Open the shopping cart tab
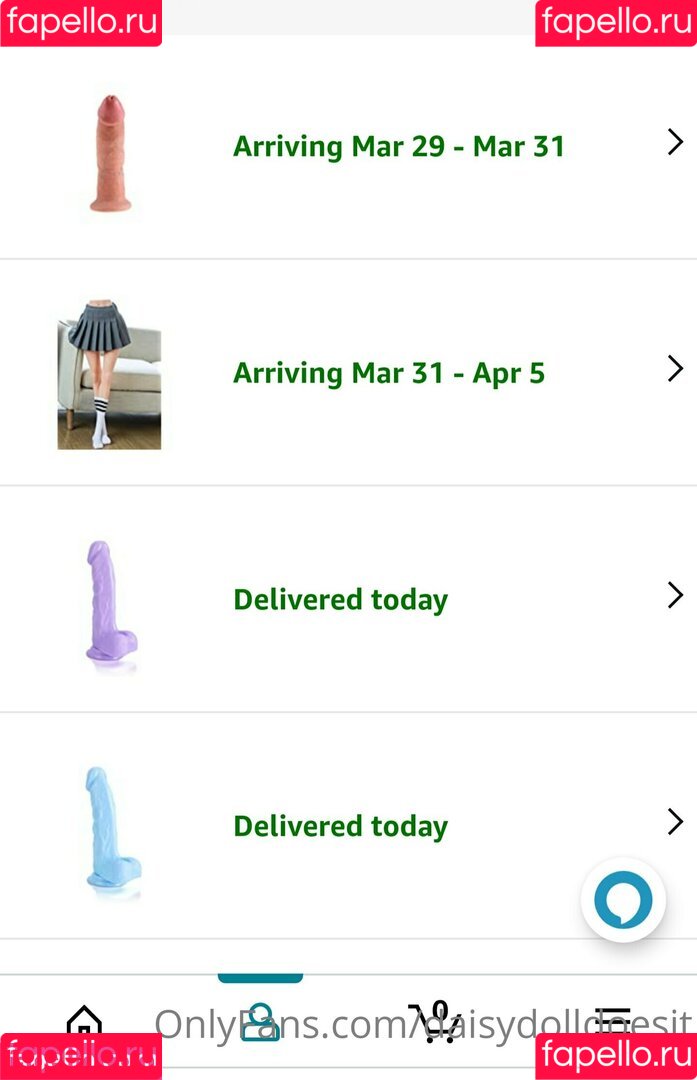 [434, 1018]
